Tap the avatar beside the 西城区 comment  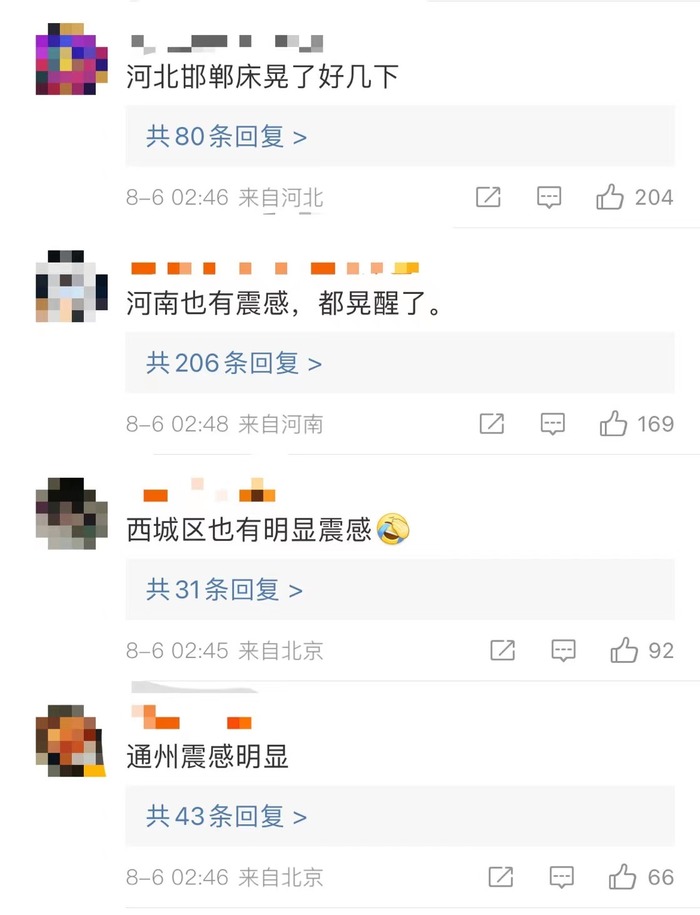point(71,513)
